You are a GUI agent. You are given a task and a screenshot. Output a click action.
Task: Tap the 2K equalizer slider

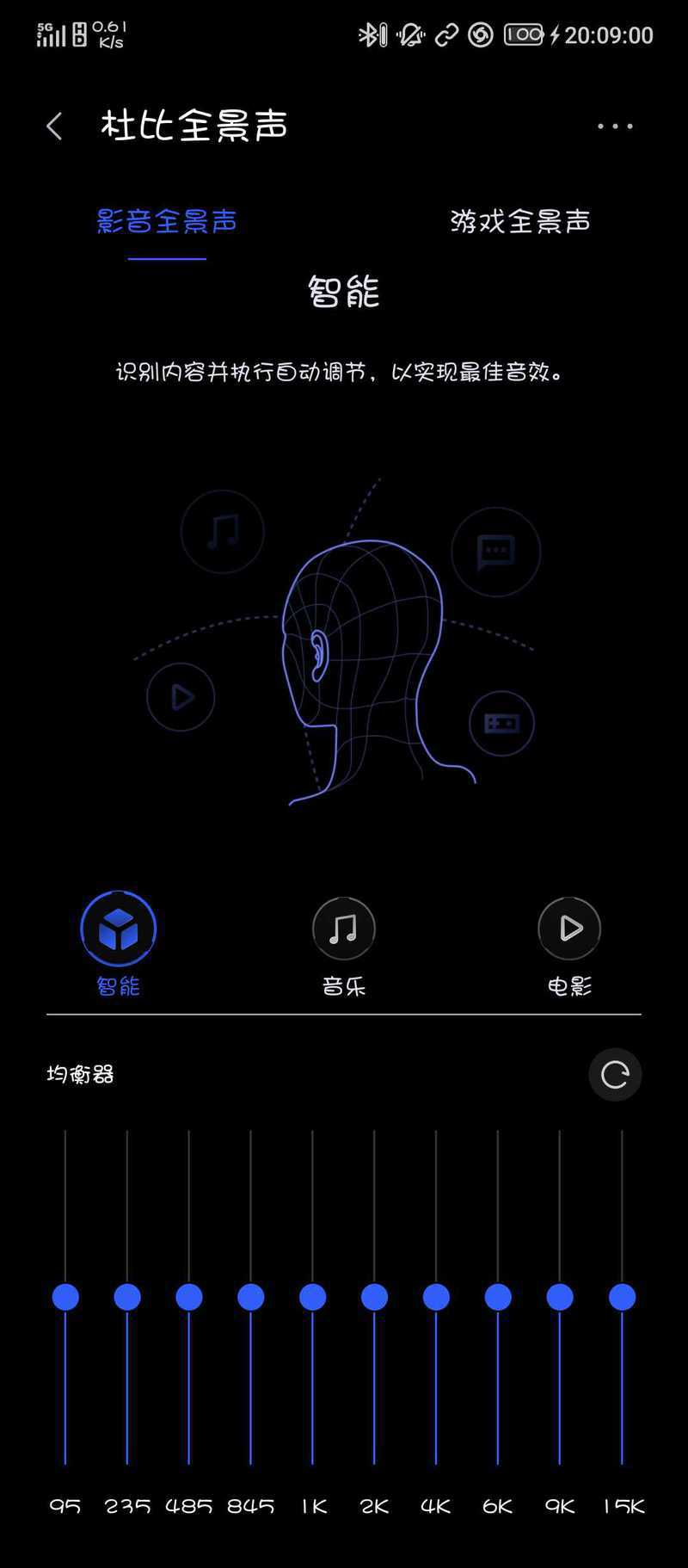[x=374, y=1297]
